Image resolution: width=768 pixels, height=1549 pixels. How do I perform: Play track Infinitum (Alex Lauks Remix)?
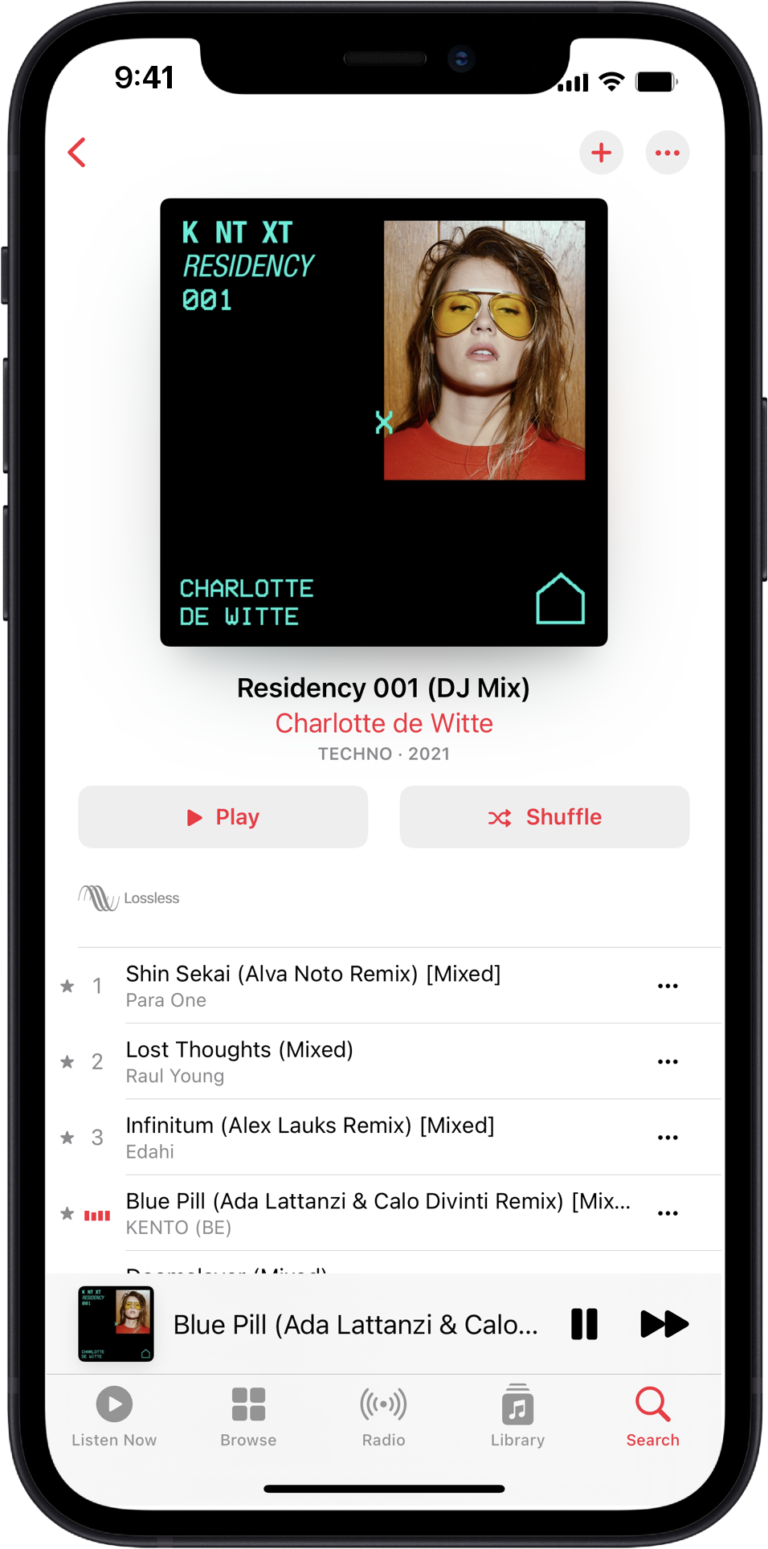tap(310, 1136)
